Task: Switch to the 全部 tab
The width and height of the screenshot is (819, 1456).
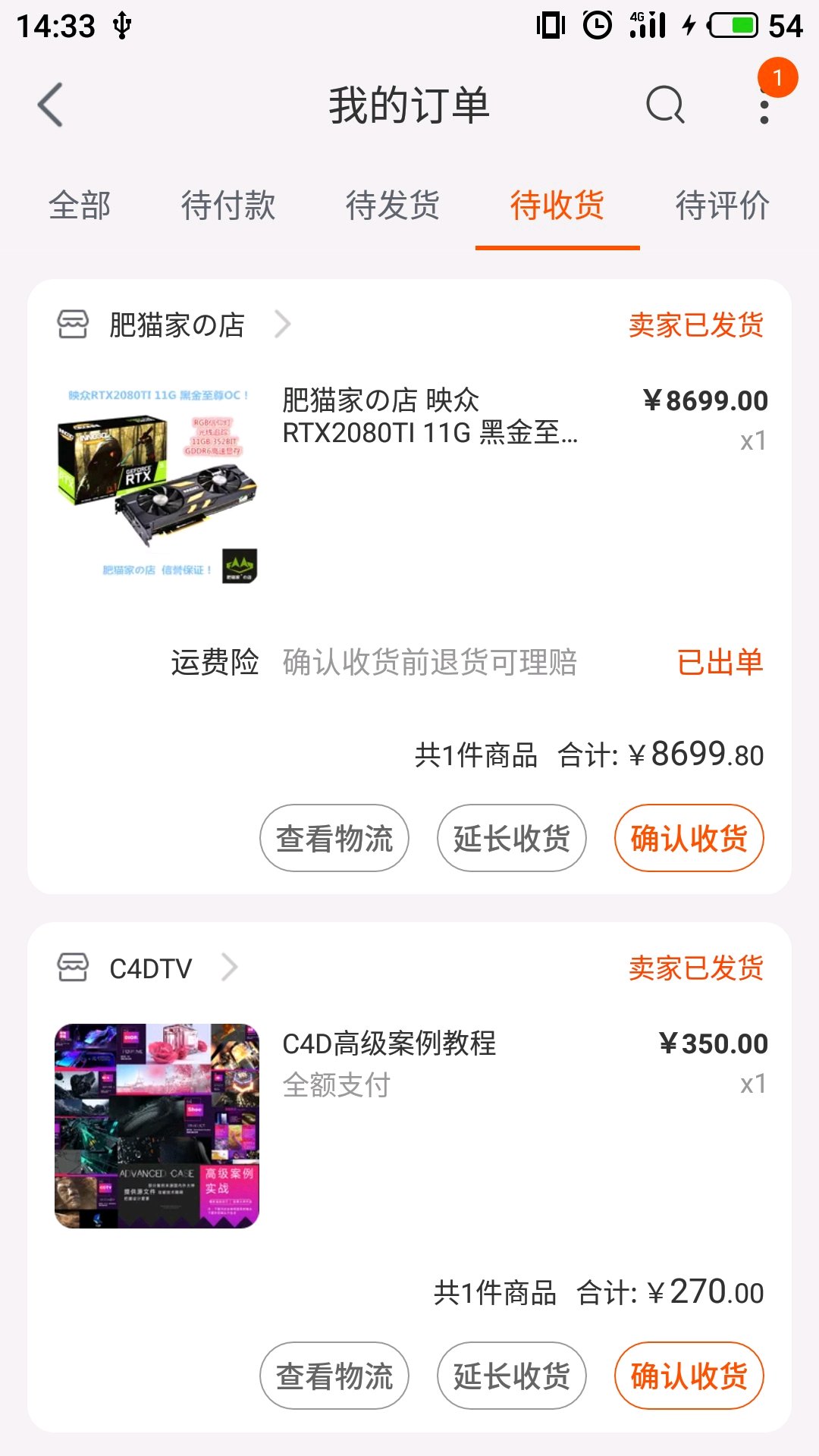Action: click(x=80, y=206)
